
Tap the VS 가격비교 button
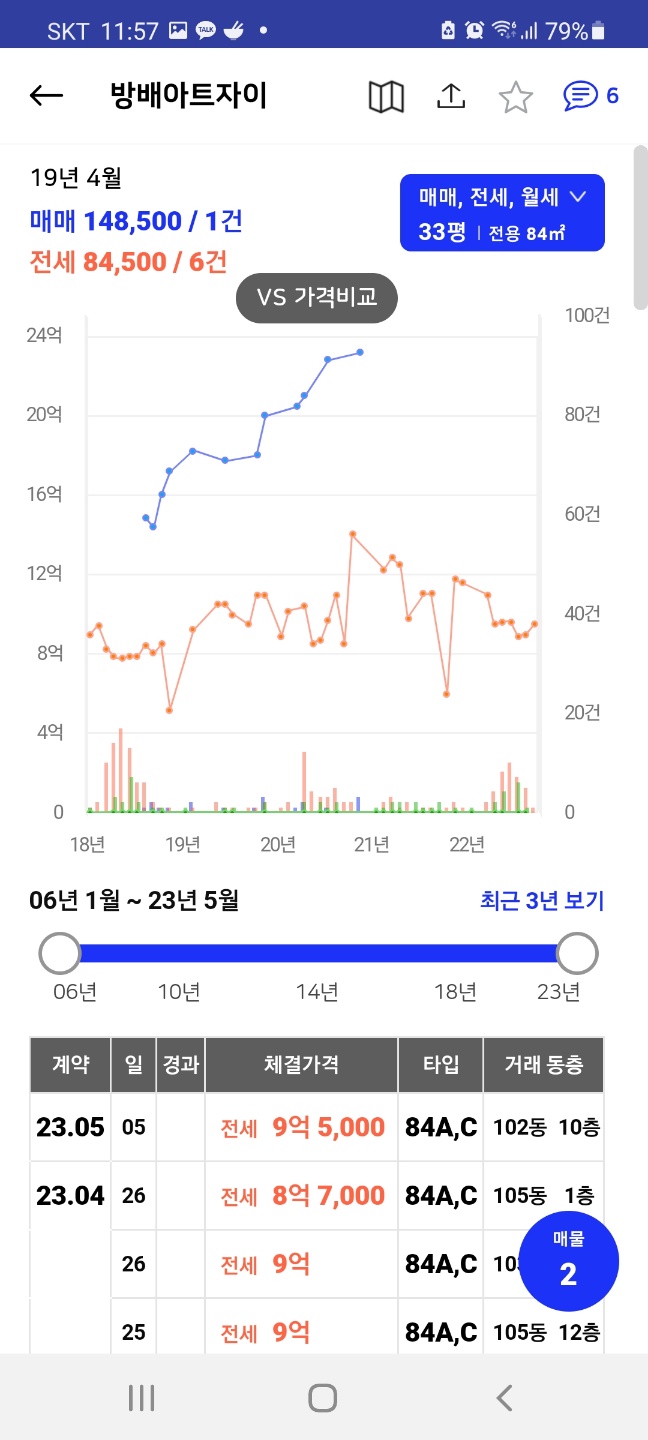(x=317, y=297)
